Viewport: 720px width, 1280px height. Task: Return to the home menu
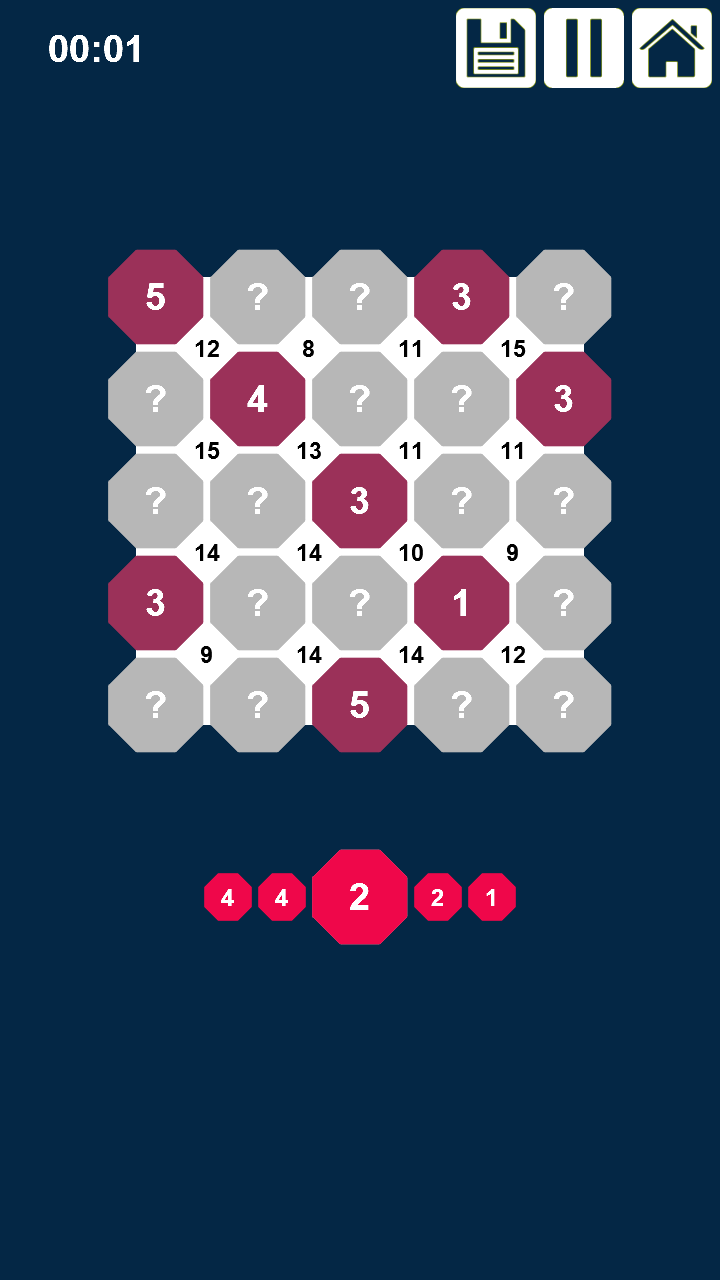point(672,48)
